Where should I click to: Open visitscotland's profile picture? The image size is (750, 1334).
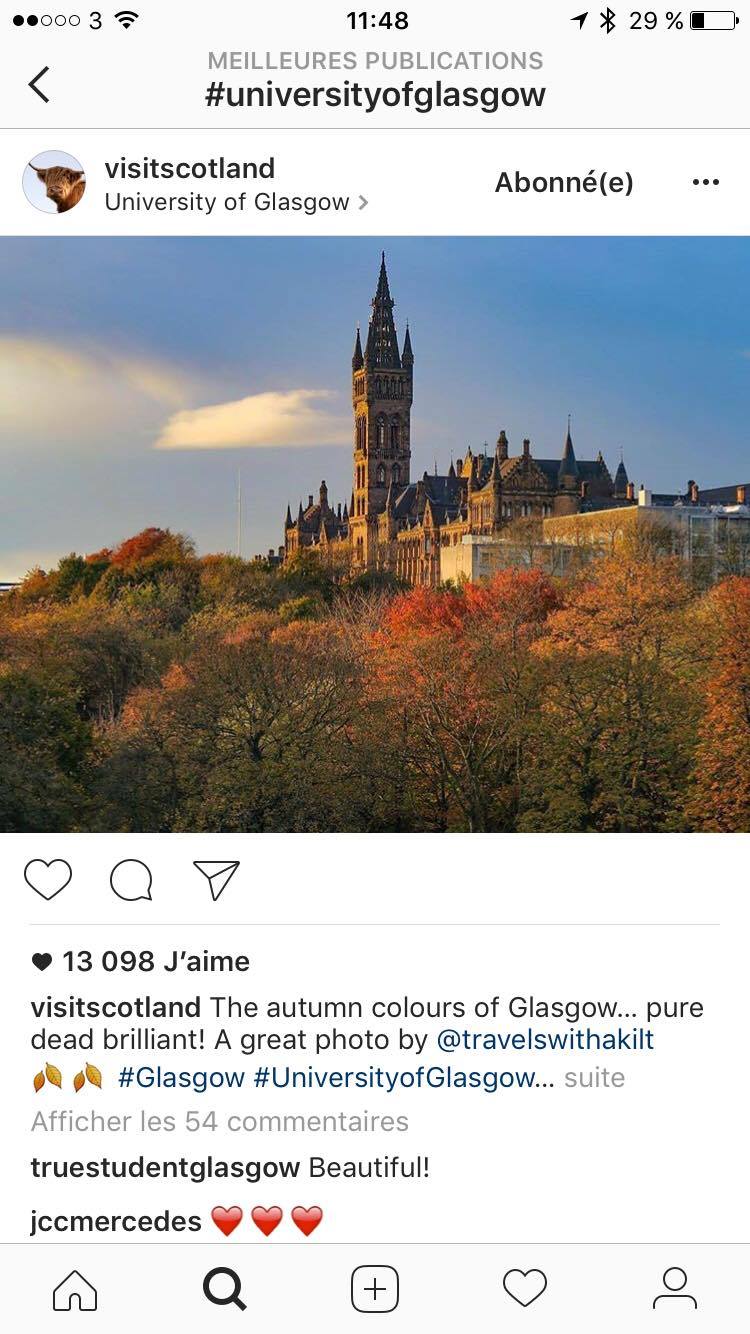coord(54,182)
